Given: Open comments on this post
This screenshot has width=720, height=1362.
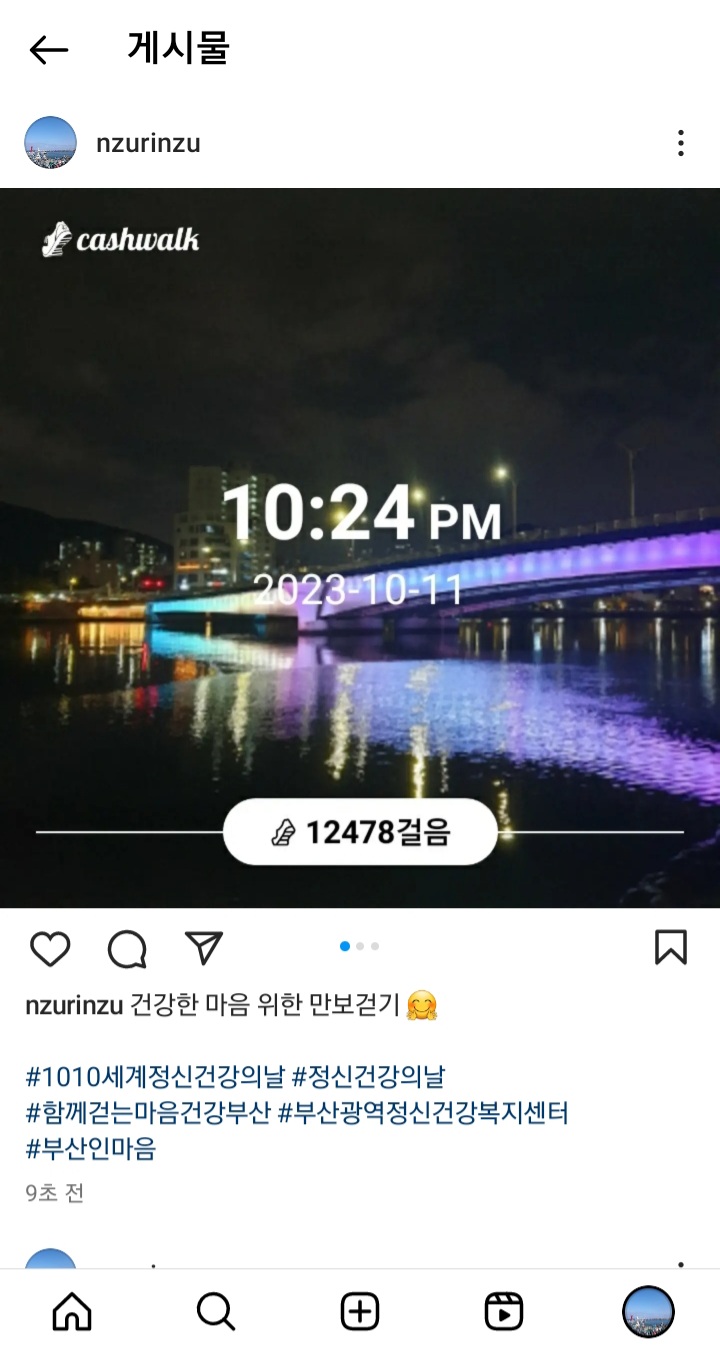Looking at the screenshot, I should pyautogui.click(x=127, y=948).
